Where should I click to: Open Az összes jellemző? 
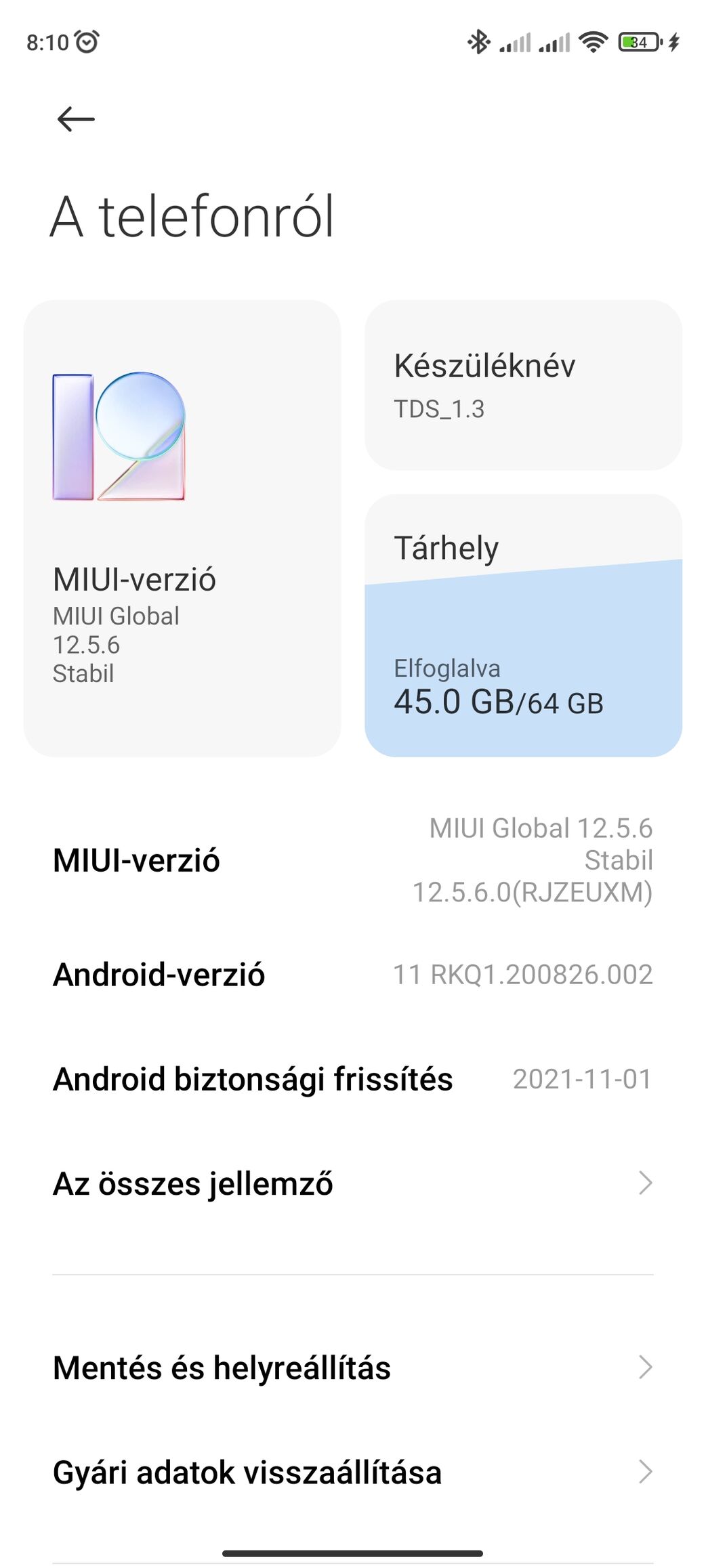point(352,1183)
